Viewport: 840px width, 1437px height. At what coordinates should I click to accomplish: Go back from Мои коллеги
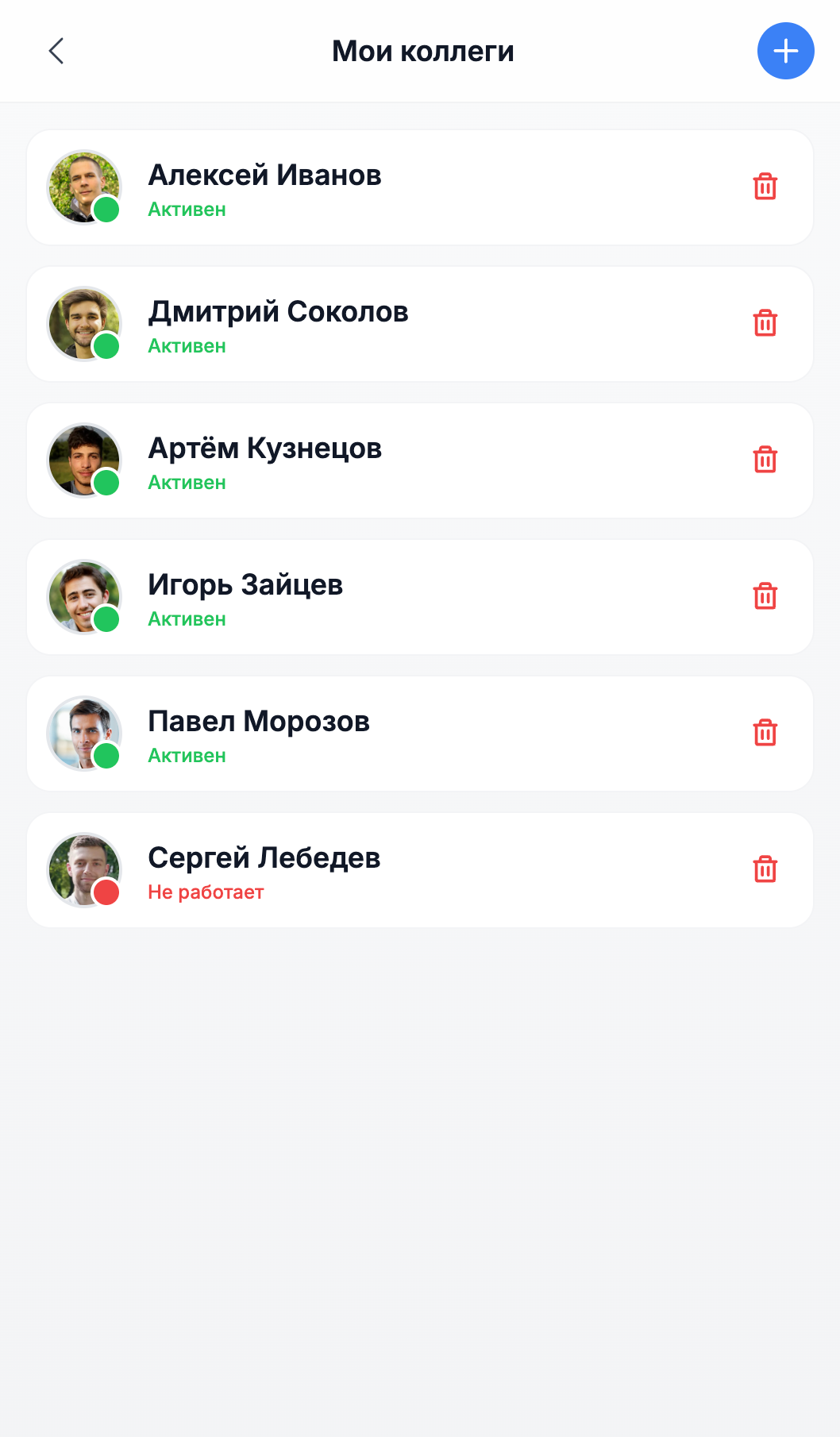56,51
